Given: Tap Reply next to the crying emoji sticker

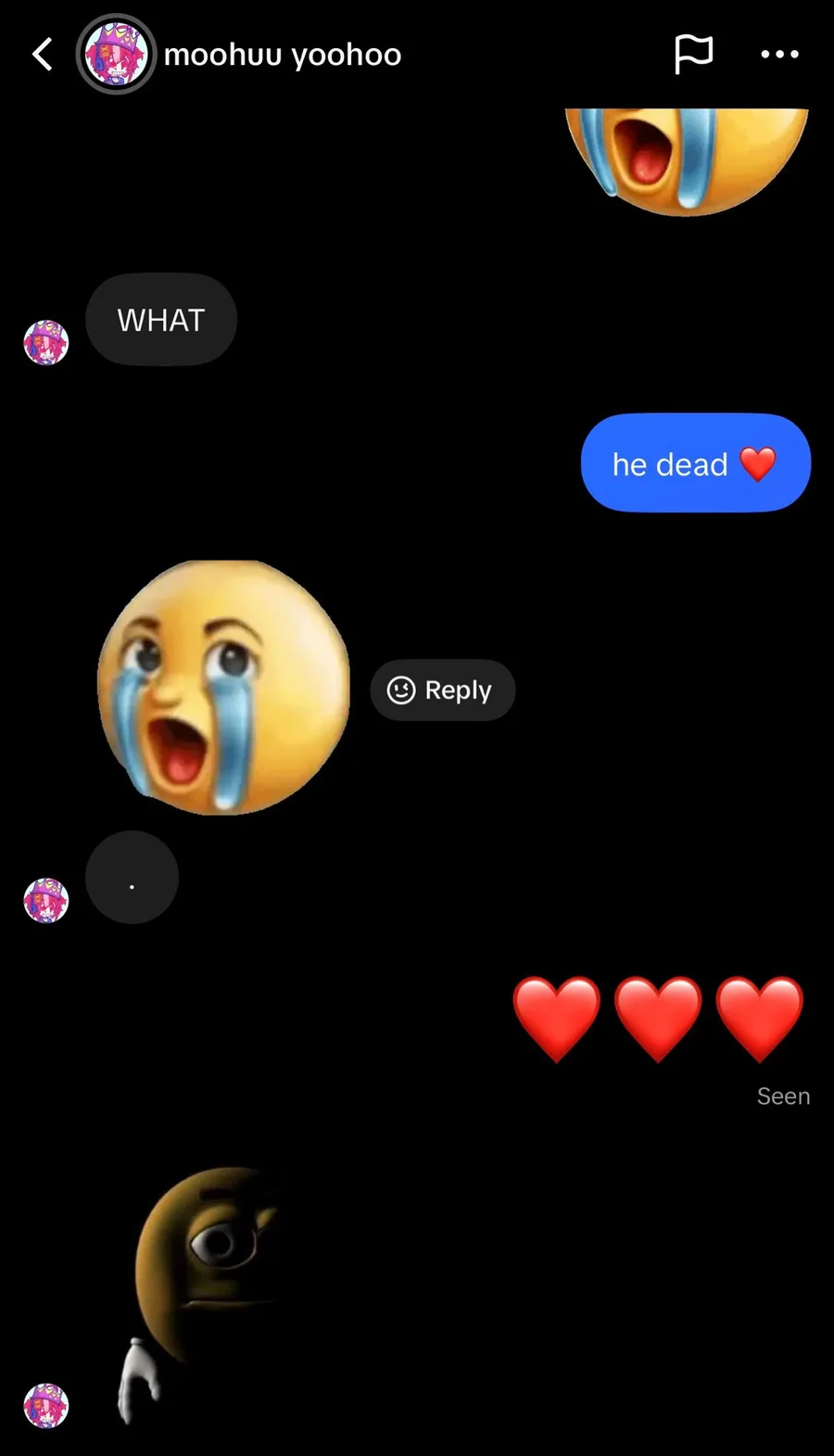Looking at the screenshot, I should coord(442,690).
